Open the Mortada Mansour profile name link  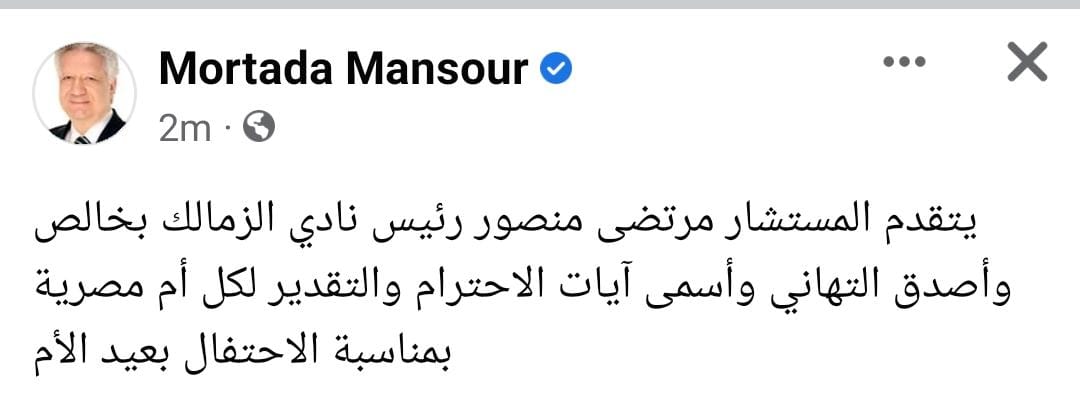tap(343, 68)
